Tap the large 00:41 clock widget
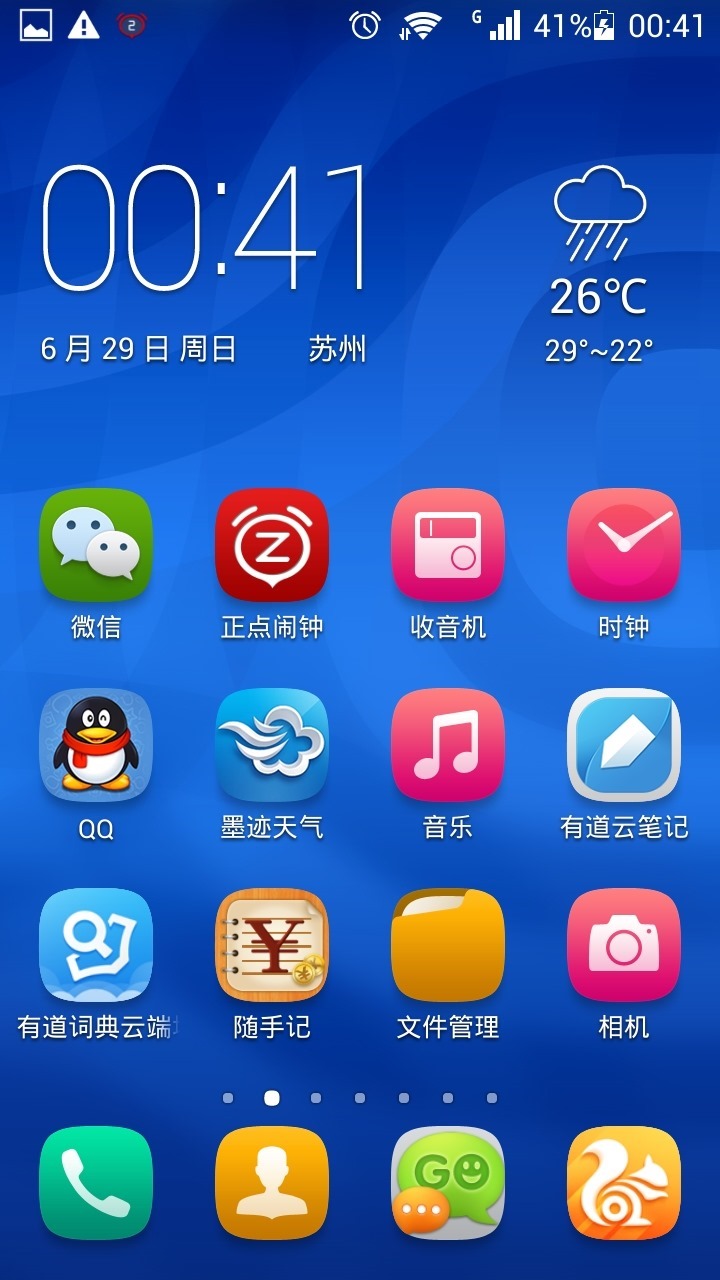Viewport: 720px width, 1280px height. 205,228
